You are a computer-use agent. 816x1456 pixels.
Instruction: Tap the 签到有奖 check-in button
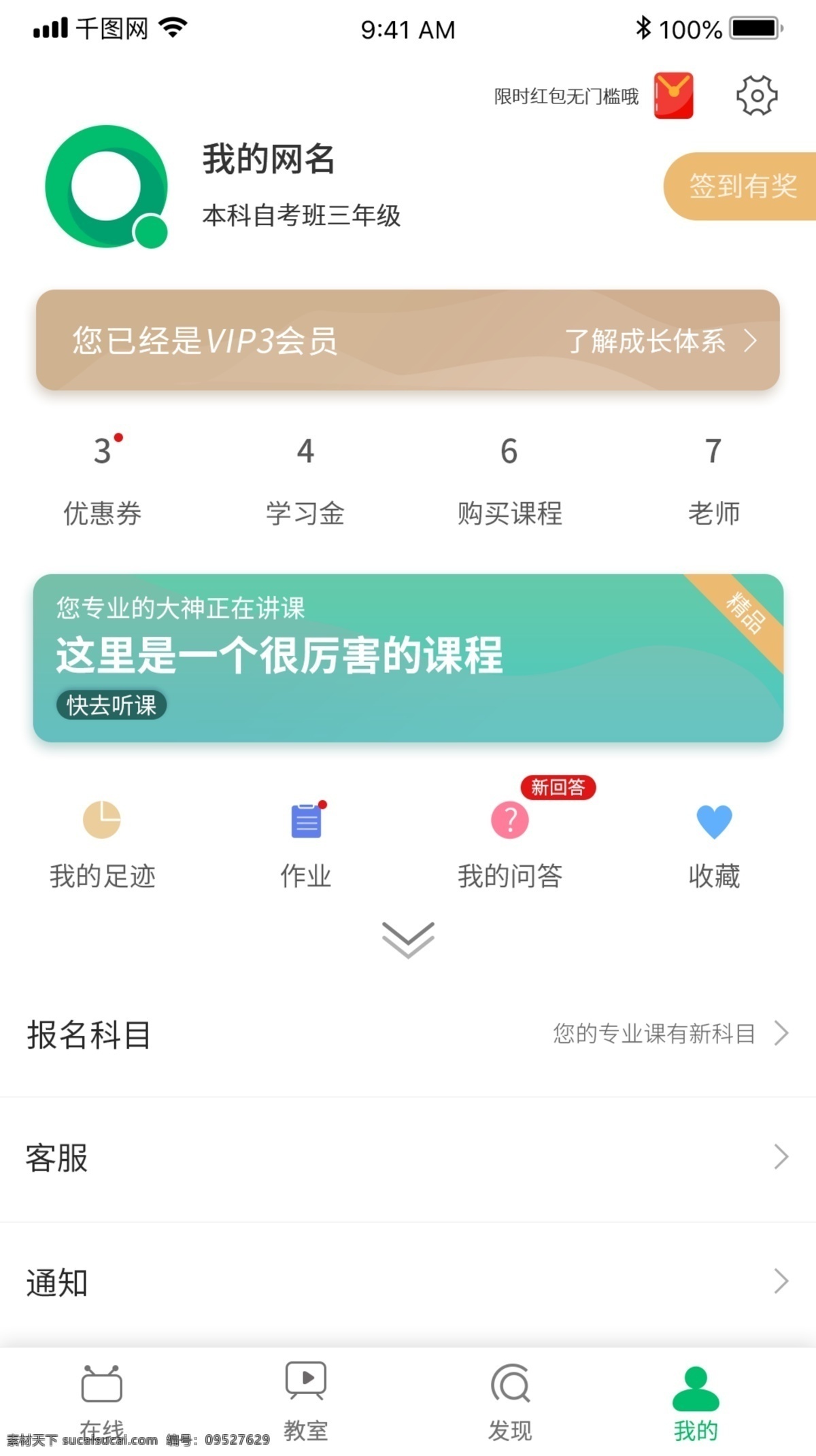coord(742,186)
